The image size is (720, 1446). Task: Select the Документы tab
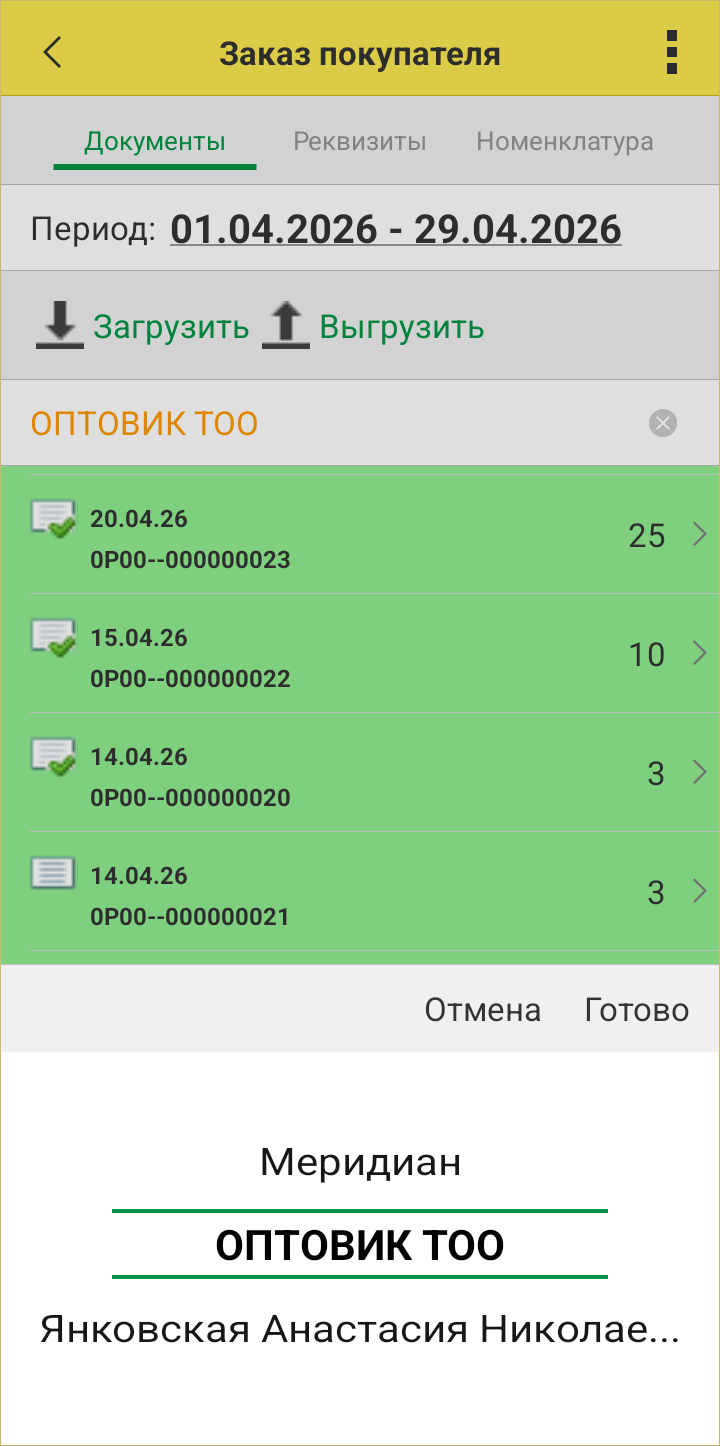coord(155,141)
